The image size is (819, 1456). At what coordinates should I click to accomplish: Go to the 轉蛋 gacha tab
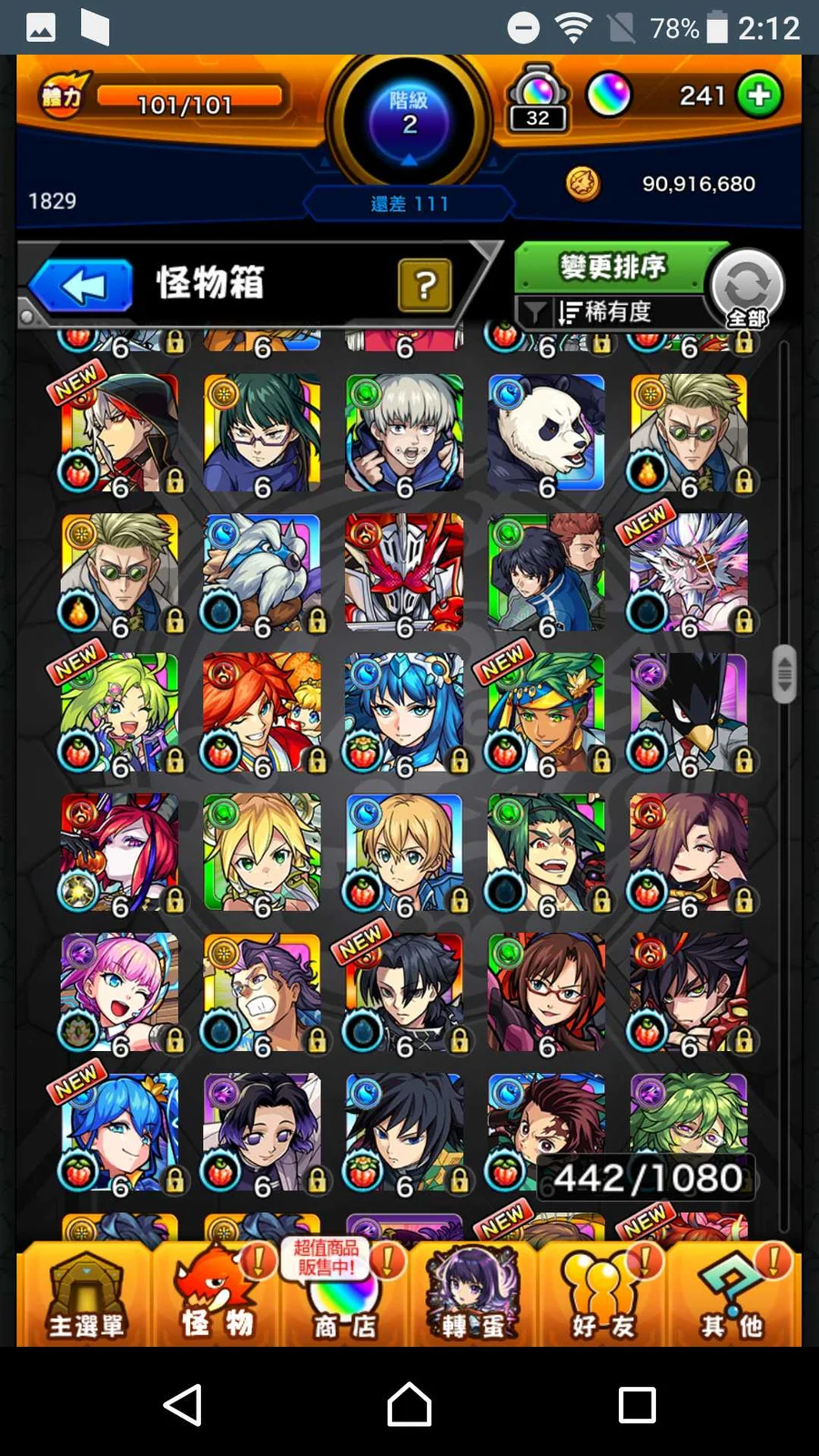[473, 1294]
